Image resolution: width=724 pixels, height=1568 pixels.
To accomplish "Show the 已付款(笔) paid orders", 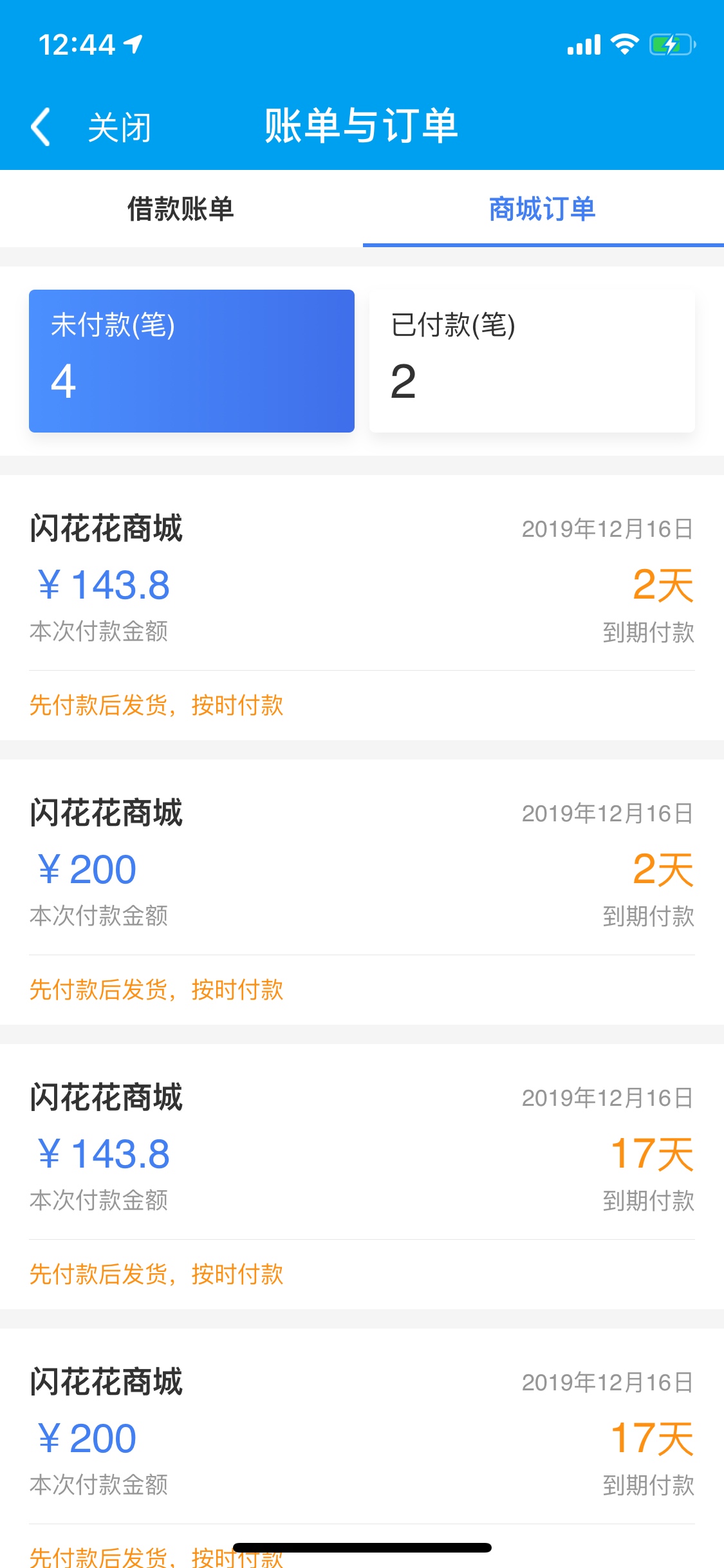I will click(x=532, y=361).
